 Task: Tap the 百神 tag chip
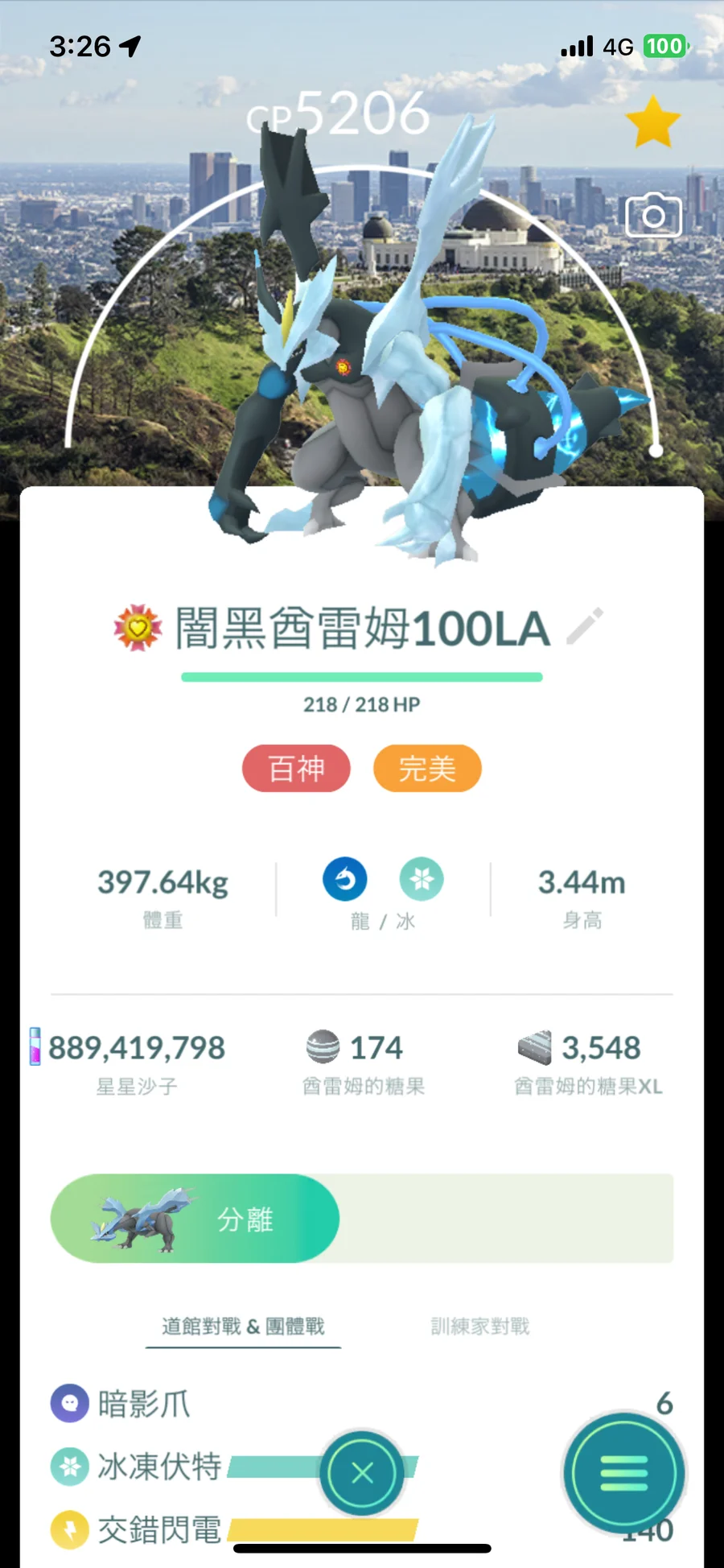296,769
